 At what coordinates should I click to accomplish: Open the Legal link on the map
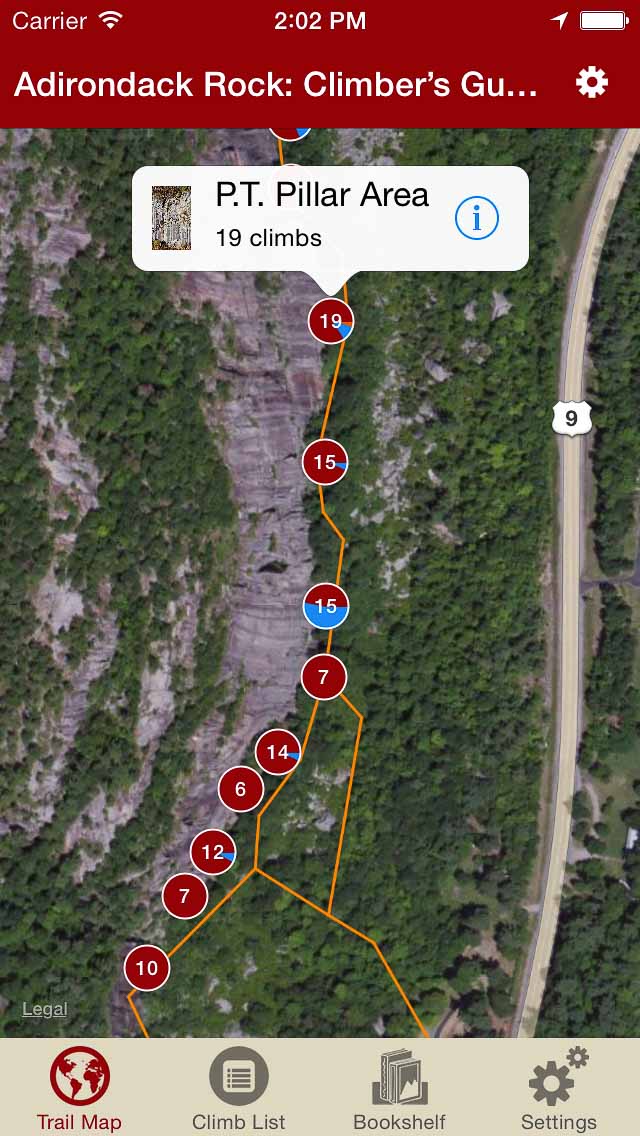tap(45, 1009)
